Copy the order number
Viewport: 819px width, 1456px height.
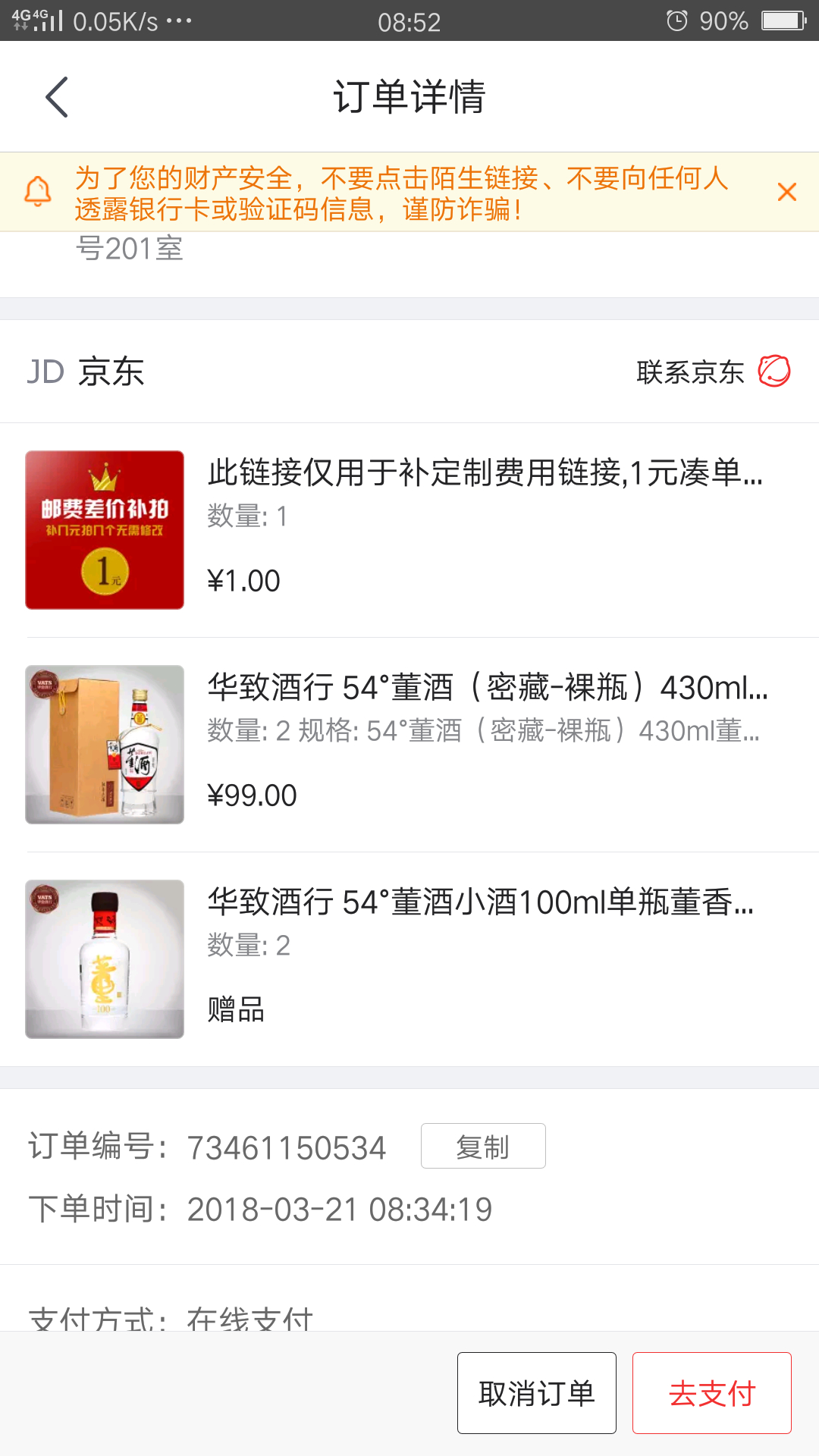click(483, 1146)
